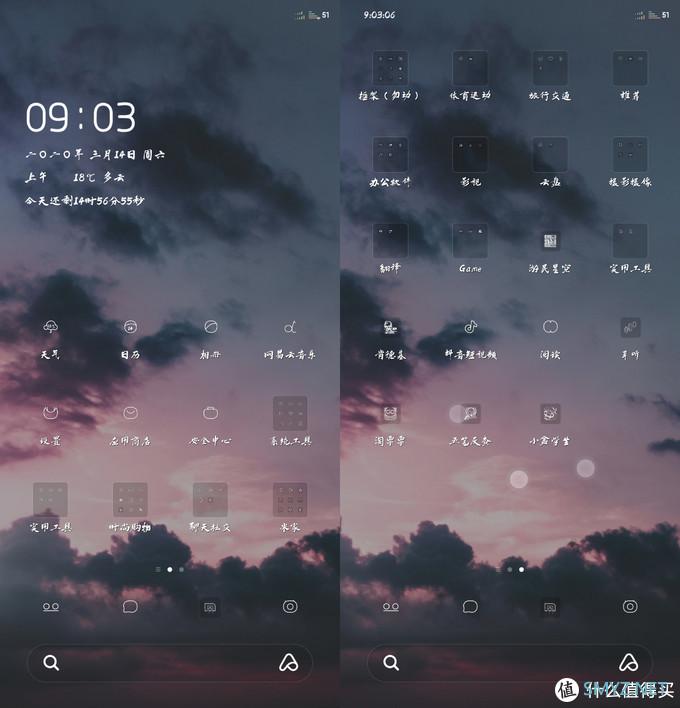Screen dimensions: 680x708
Task: Open the 聊天社交 folder
Action: tap(210, 499)
